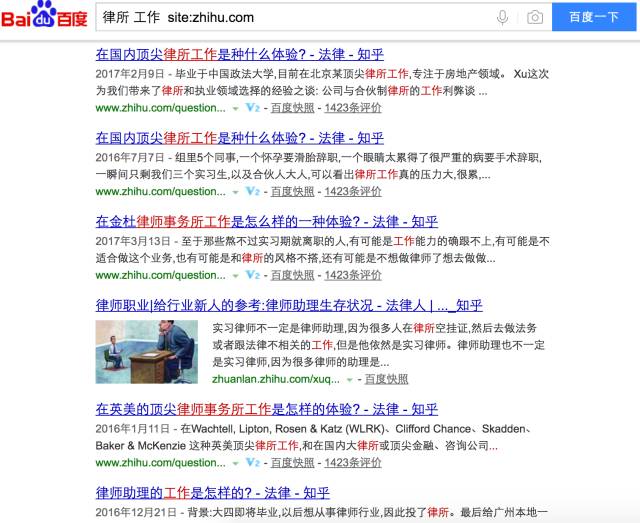The image size is (640, 523).
Task: Open the Baidu logo homepage link
Action: tap(44, 17)
